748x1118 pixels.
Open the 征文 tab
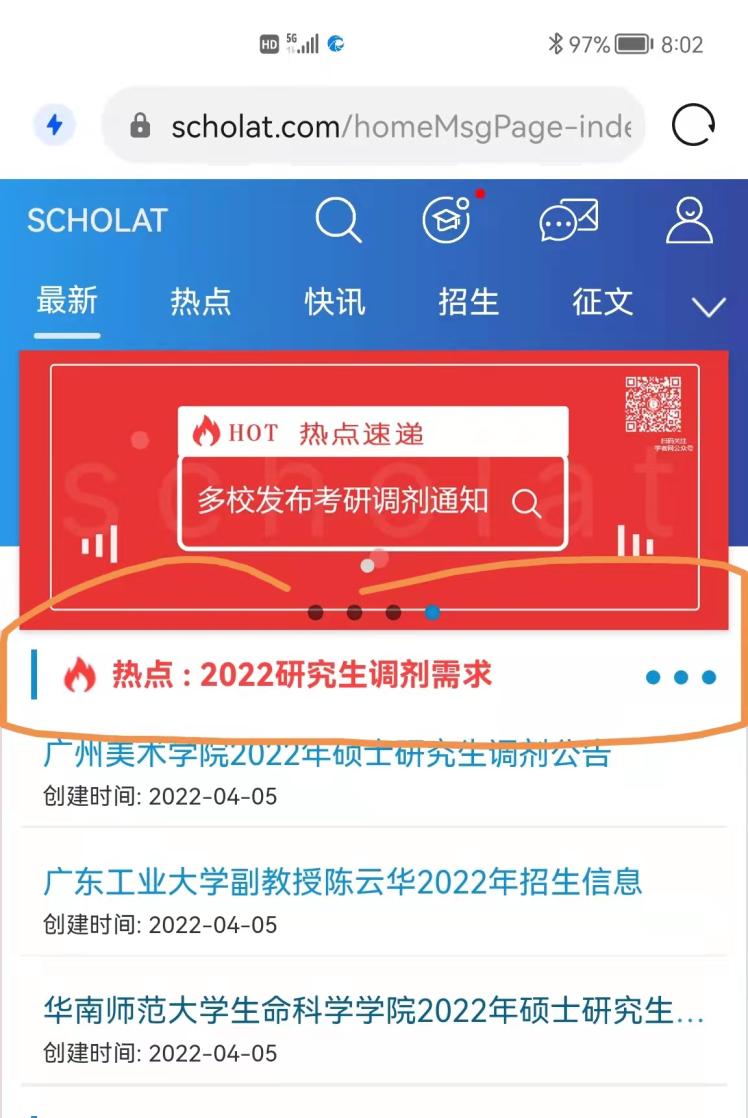click(602, 301)
